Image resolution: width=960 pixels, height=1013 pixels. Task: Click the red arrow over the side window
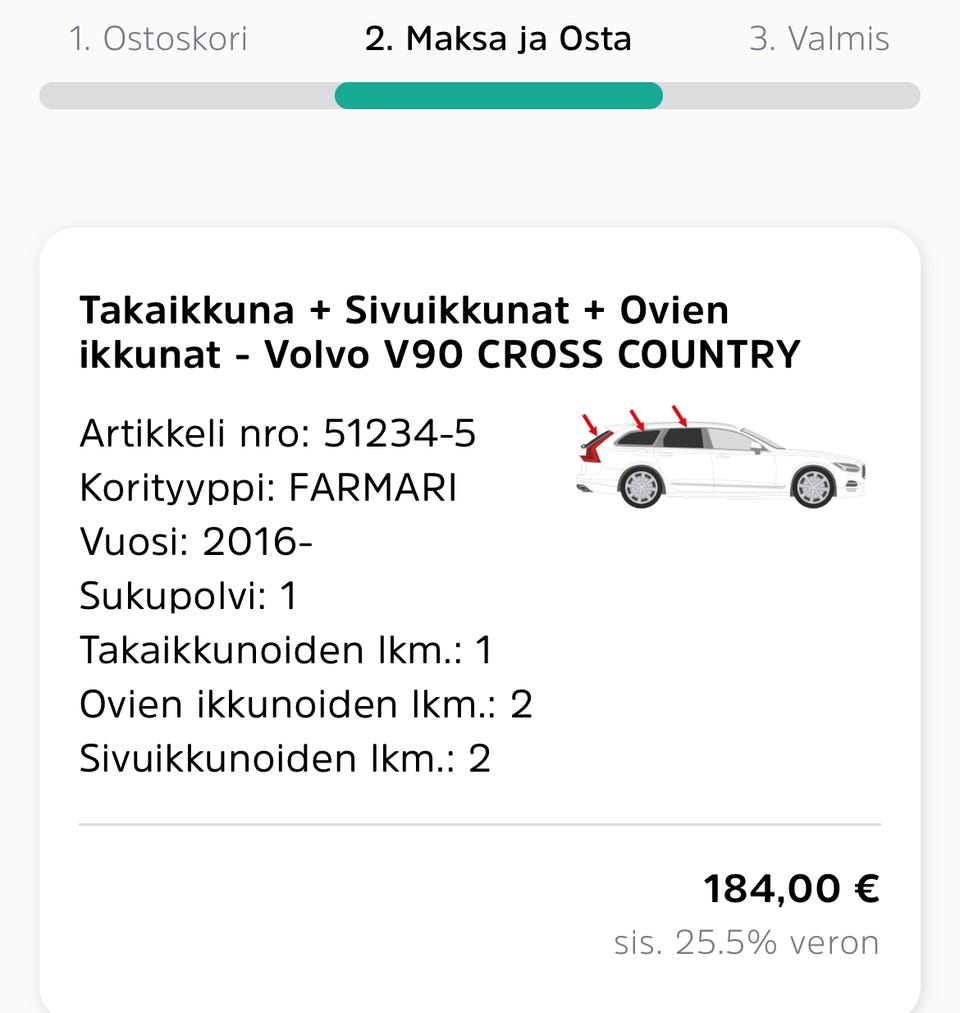click(x=636, y=419)
